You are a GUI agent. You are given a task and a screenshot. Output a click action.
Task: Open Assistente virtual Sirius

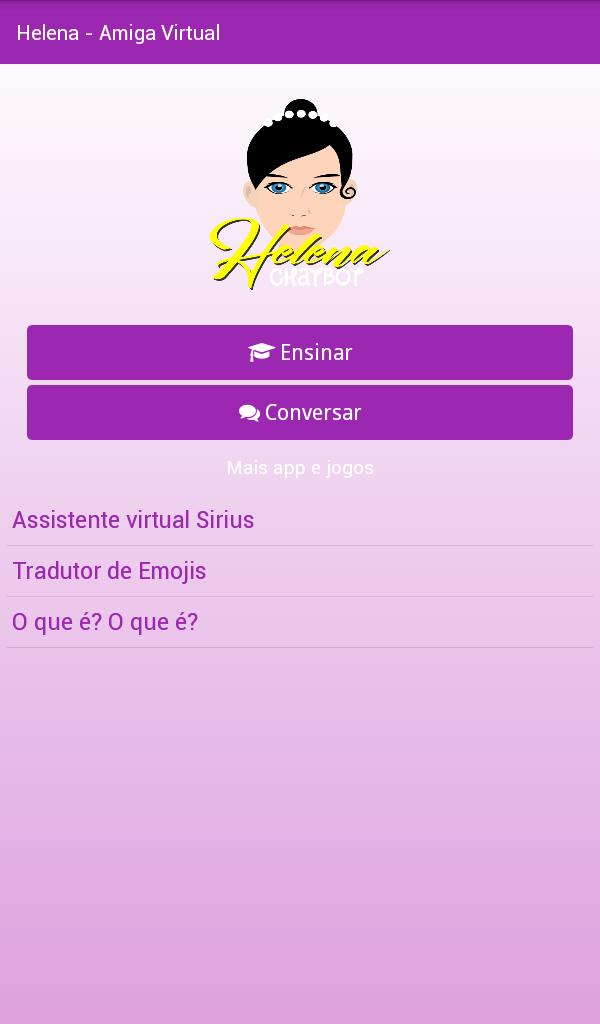[133, 520]
